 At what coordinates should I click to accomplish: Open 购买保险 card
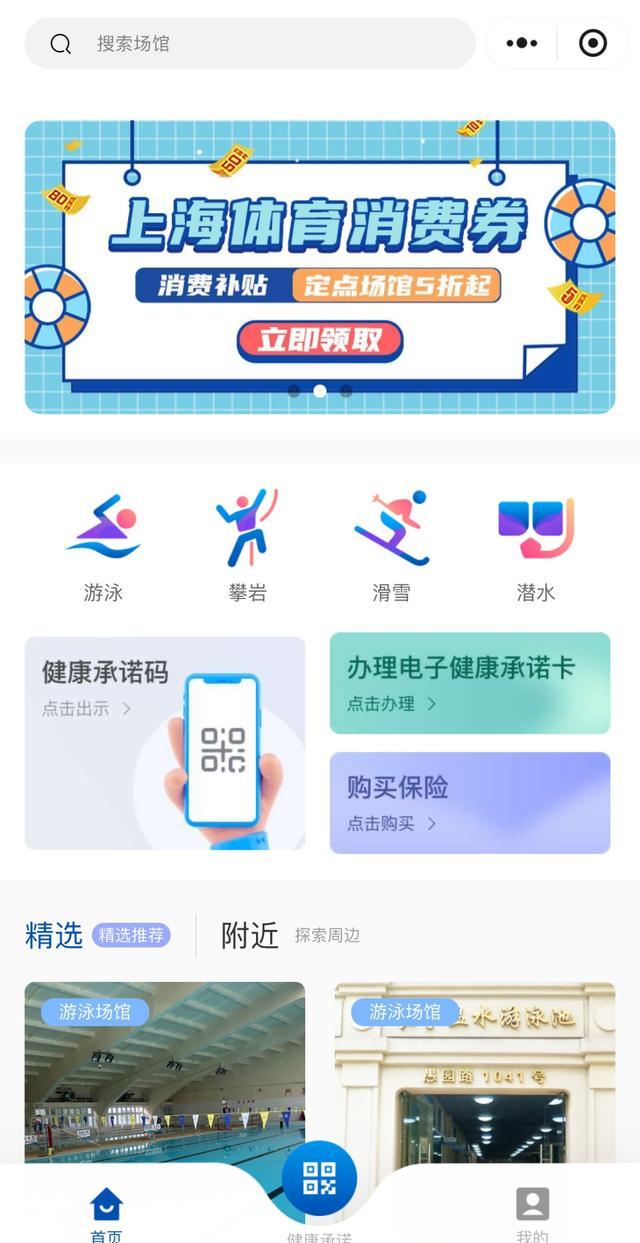point(470,802)
